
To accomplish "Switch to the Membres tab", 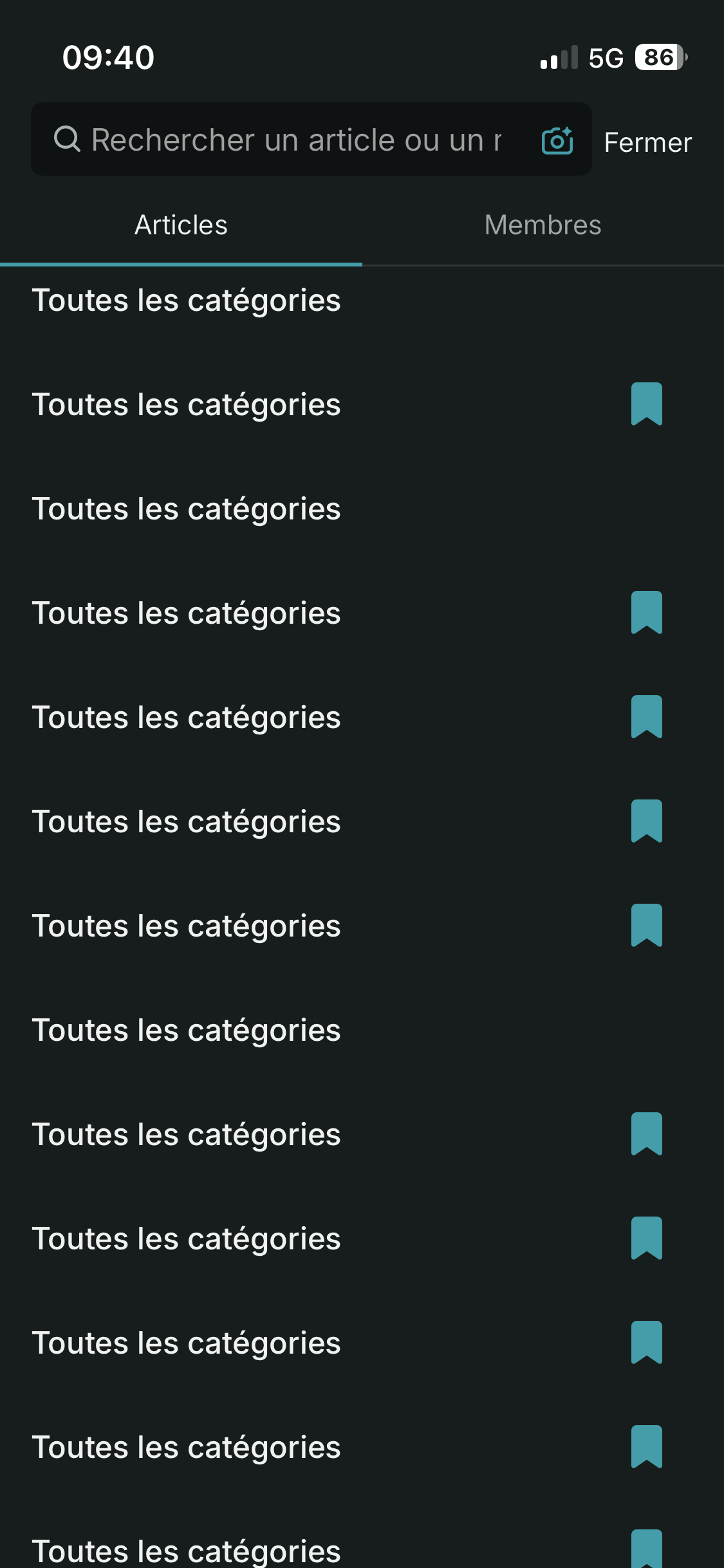I will 543,226.
